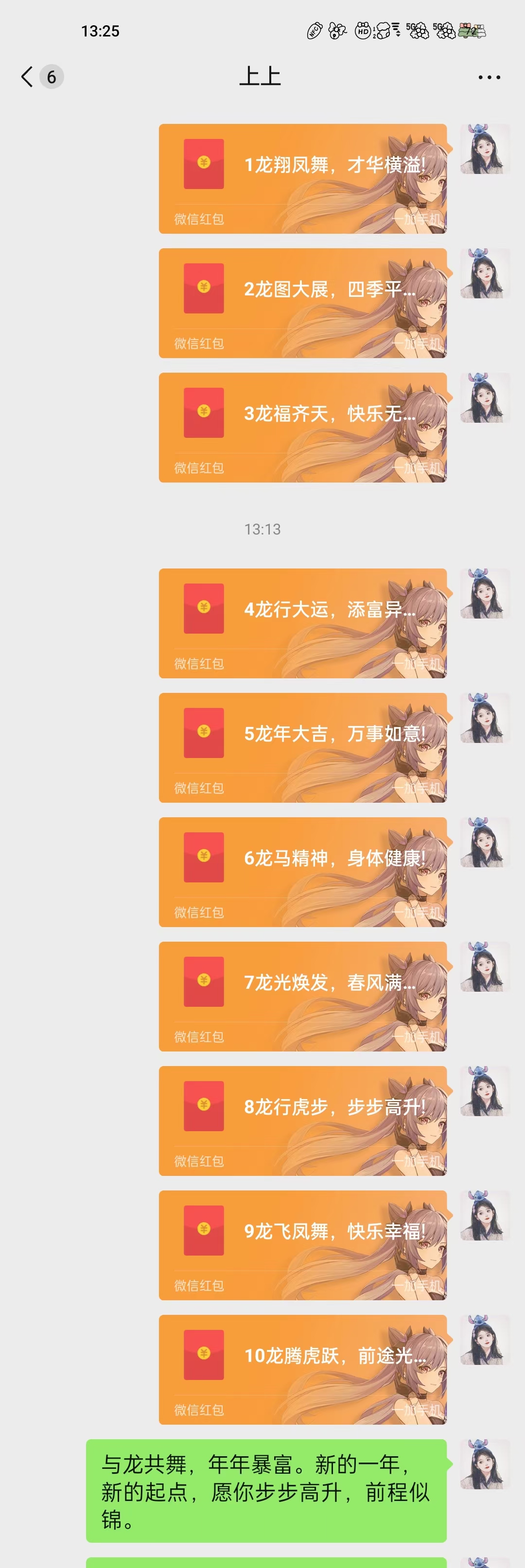The height and width of the screenshot is (1568, 525).
Task: Tap the unread count badge '6'
Action: coord(52,77)
